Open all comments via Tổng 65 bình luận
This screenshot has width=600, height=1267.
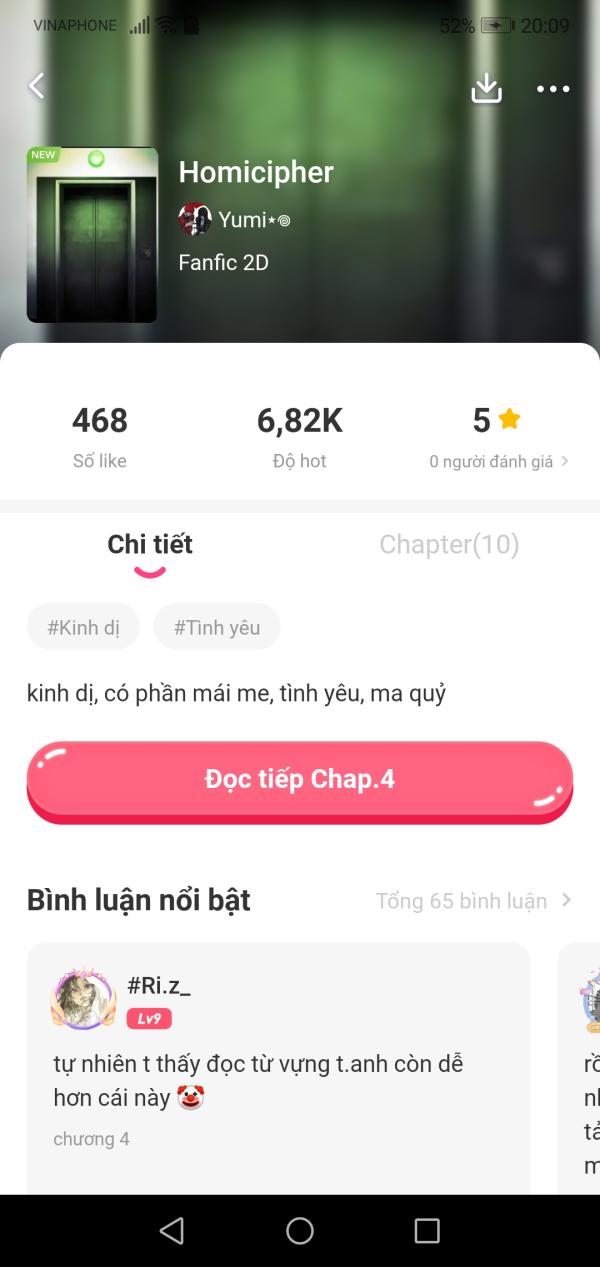pos(474,901)
